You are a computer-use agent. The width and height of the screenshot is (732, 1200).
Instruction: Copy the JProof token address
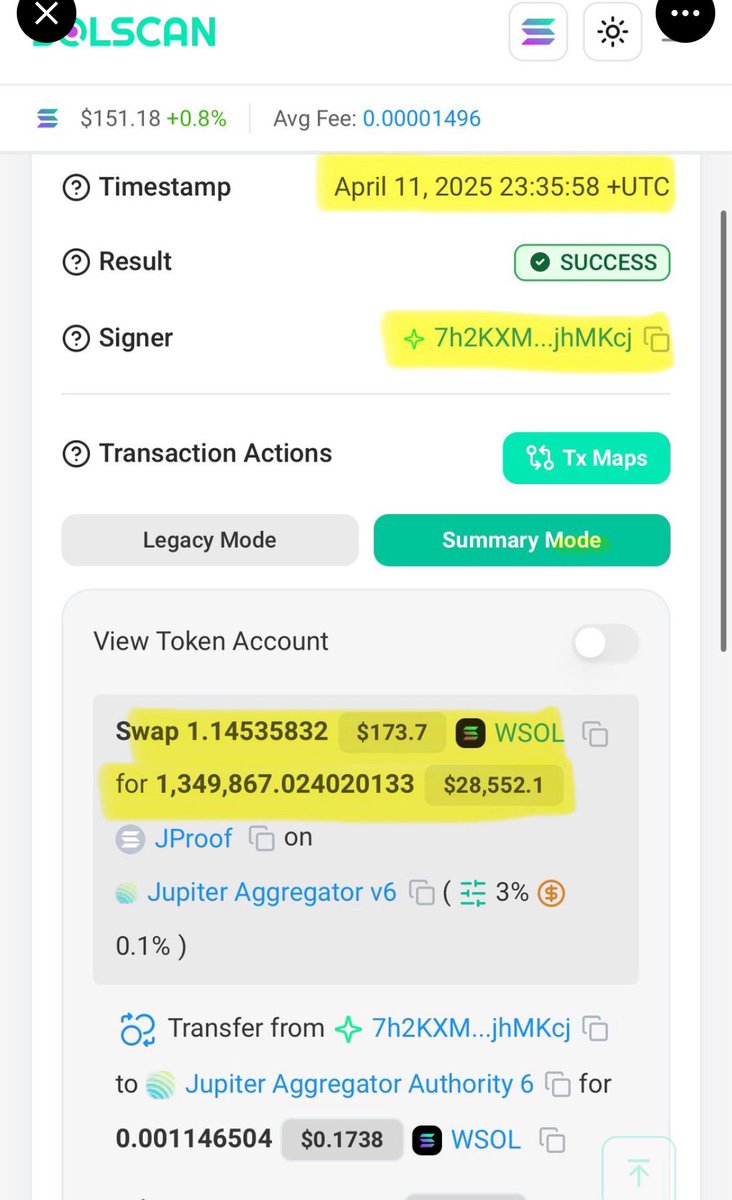pos(261,839)
